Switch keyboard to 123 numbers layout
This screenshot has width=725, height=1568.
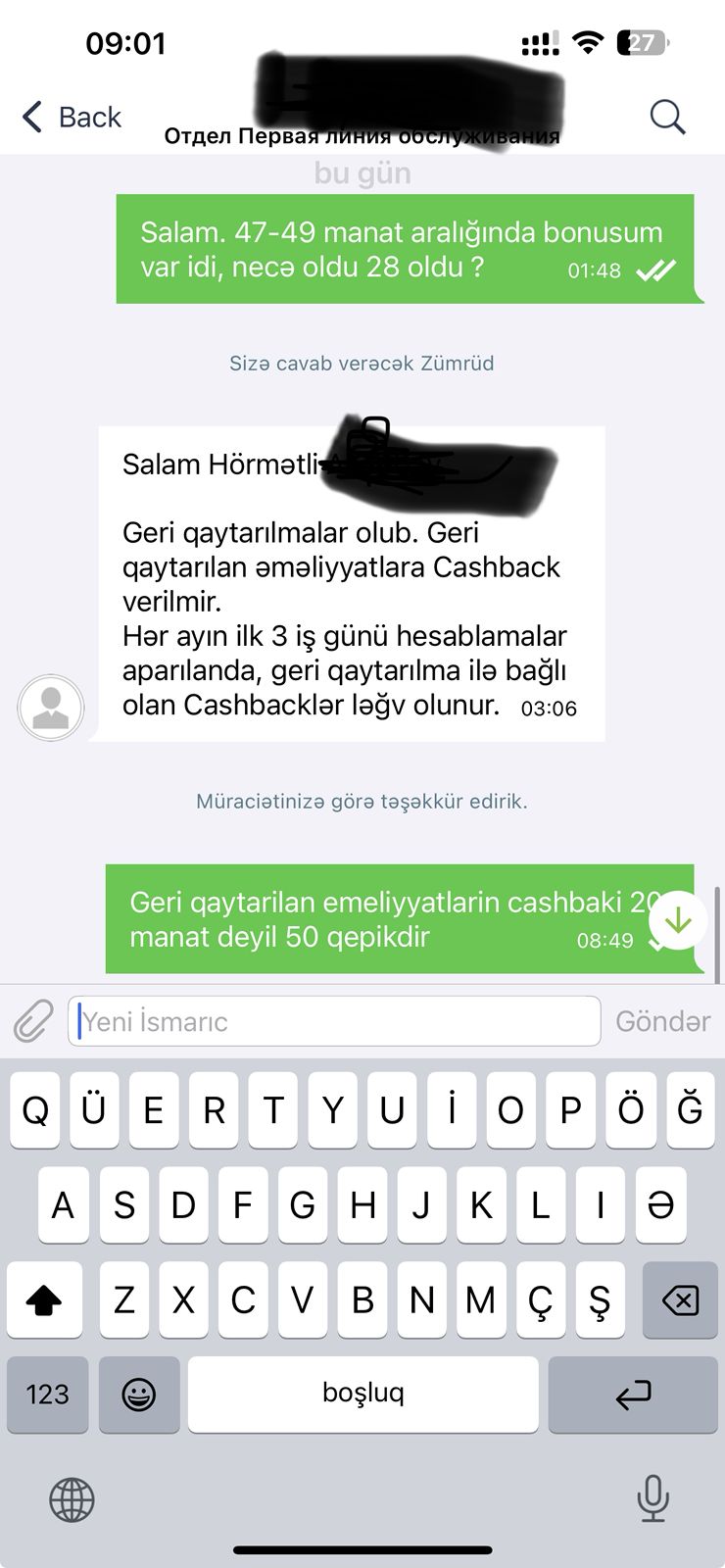(x=47, y=1395)
